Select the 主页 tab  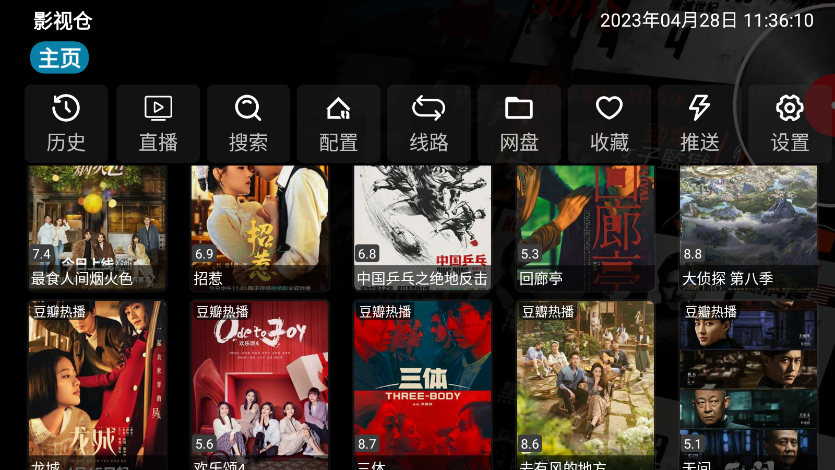59,58
